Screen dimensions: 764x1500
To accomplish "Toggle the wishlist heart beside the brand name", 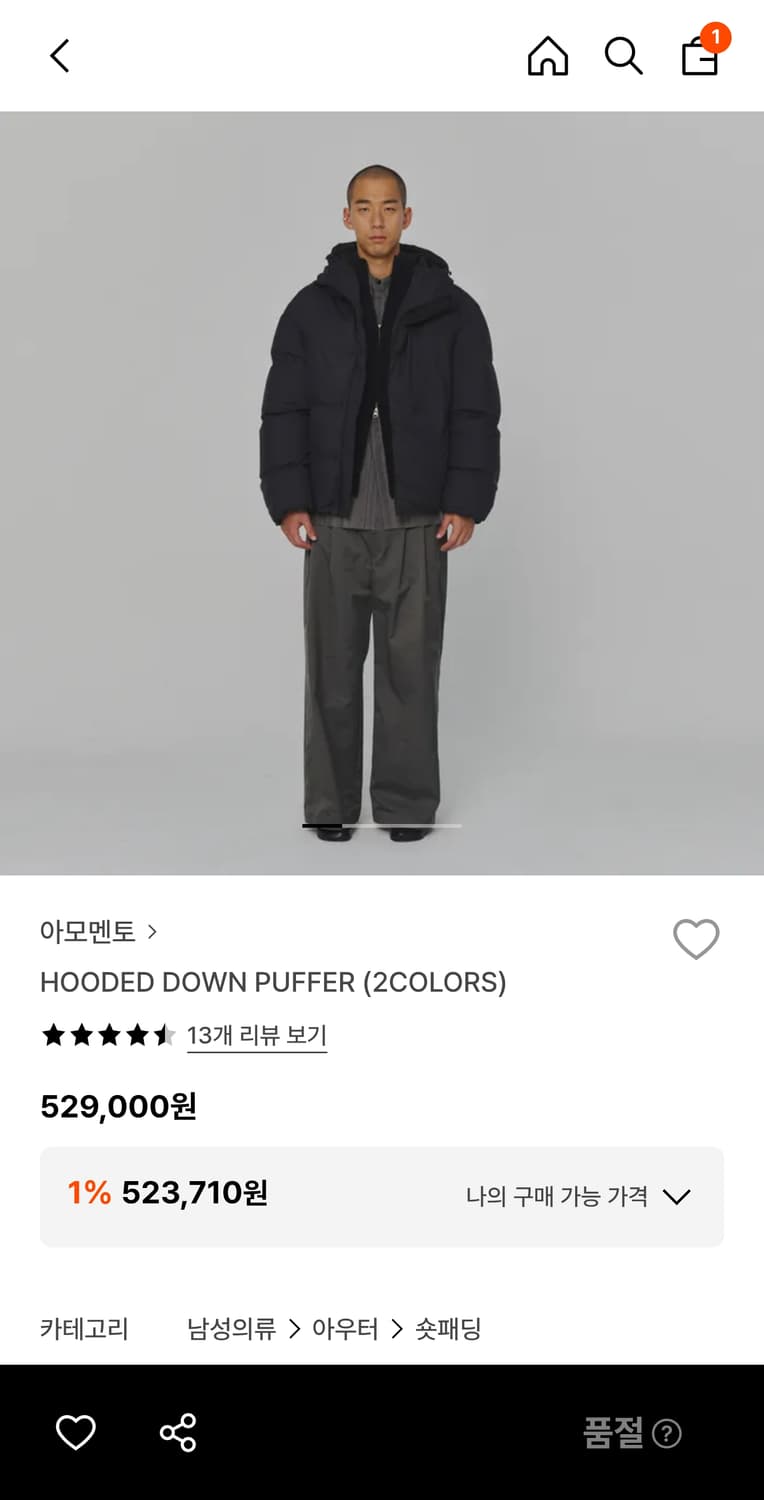I will pos(696,939).
